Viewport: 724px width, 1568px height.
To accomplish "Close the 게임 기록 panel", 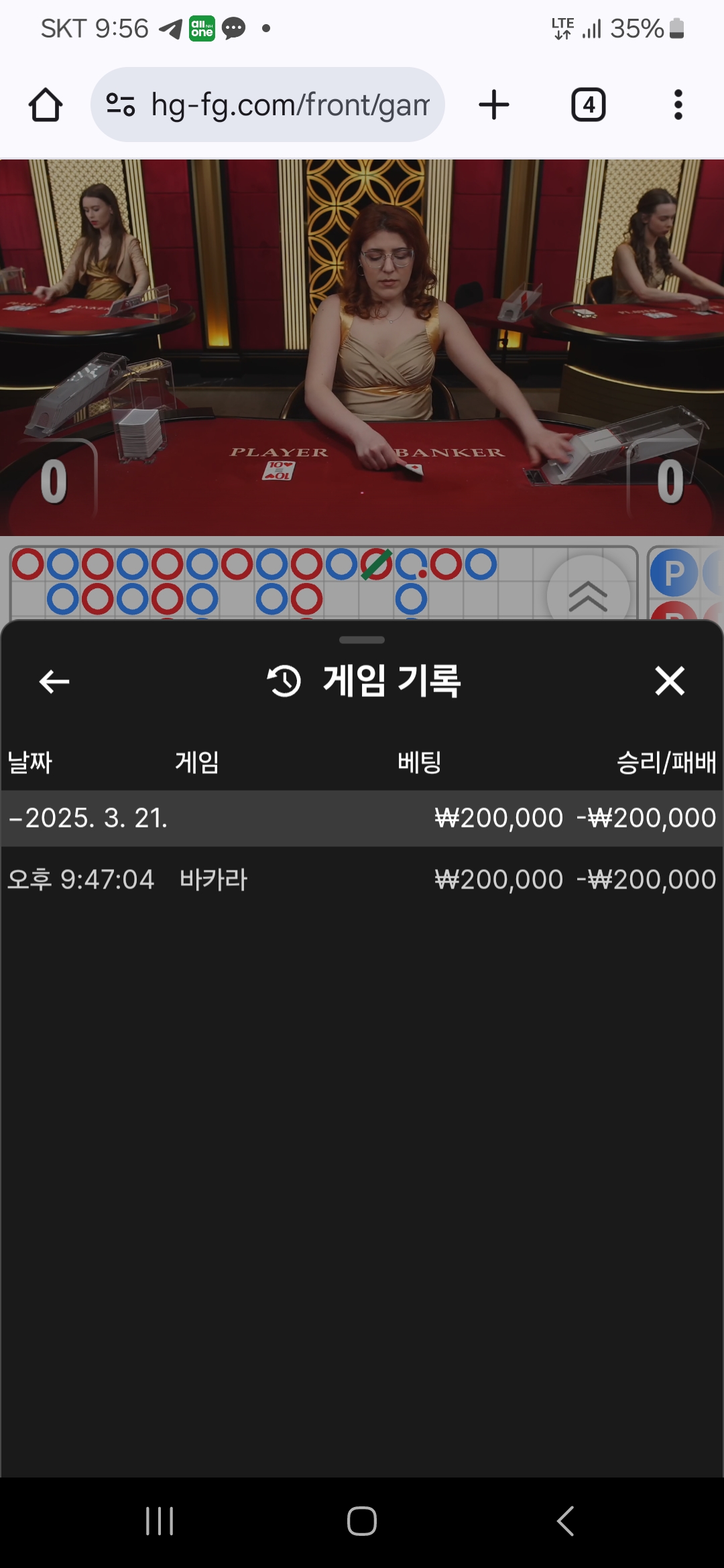I will [669, 681].
